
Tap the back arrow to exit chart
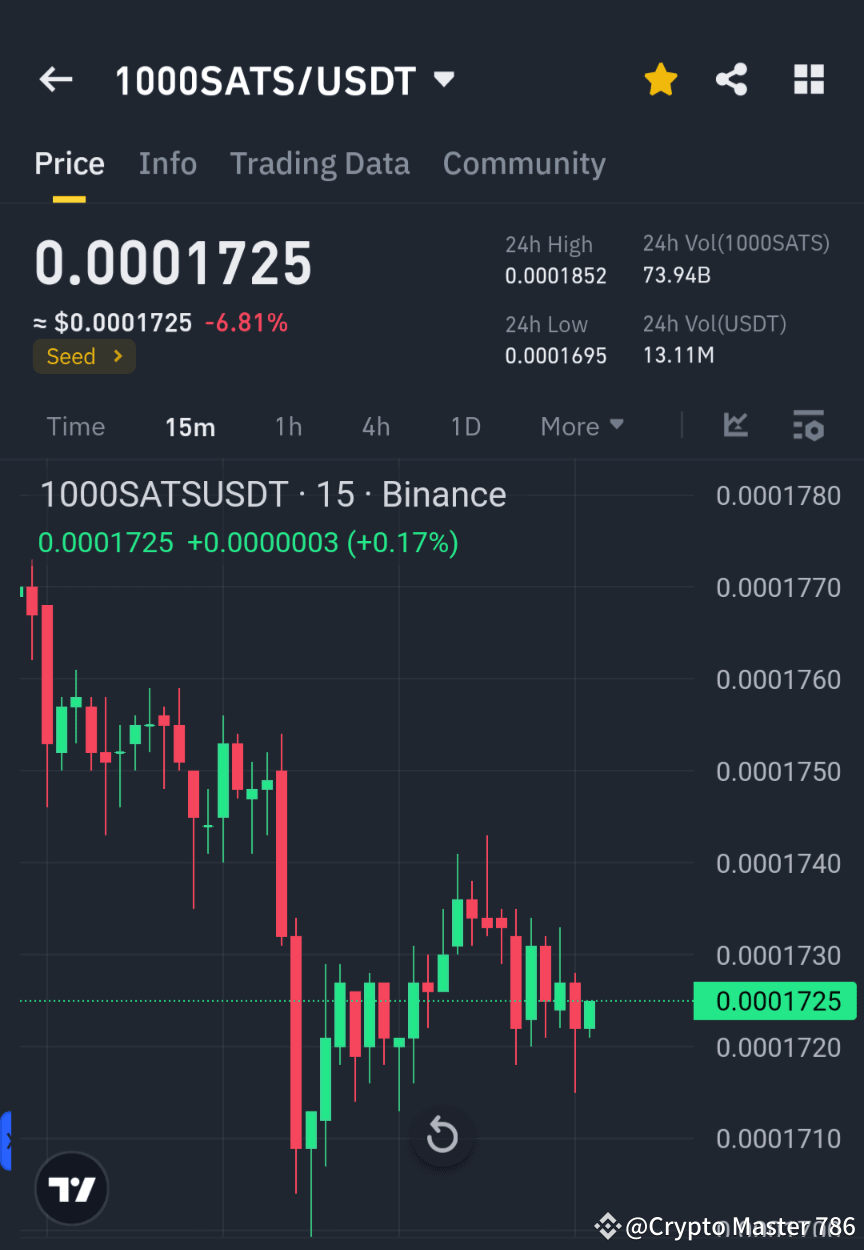pos(55,79)
